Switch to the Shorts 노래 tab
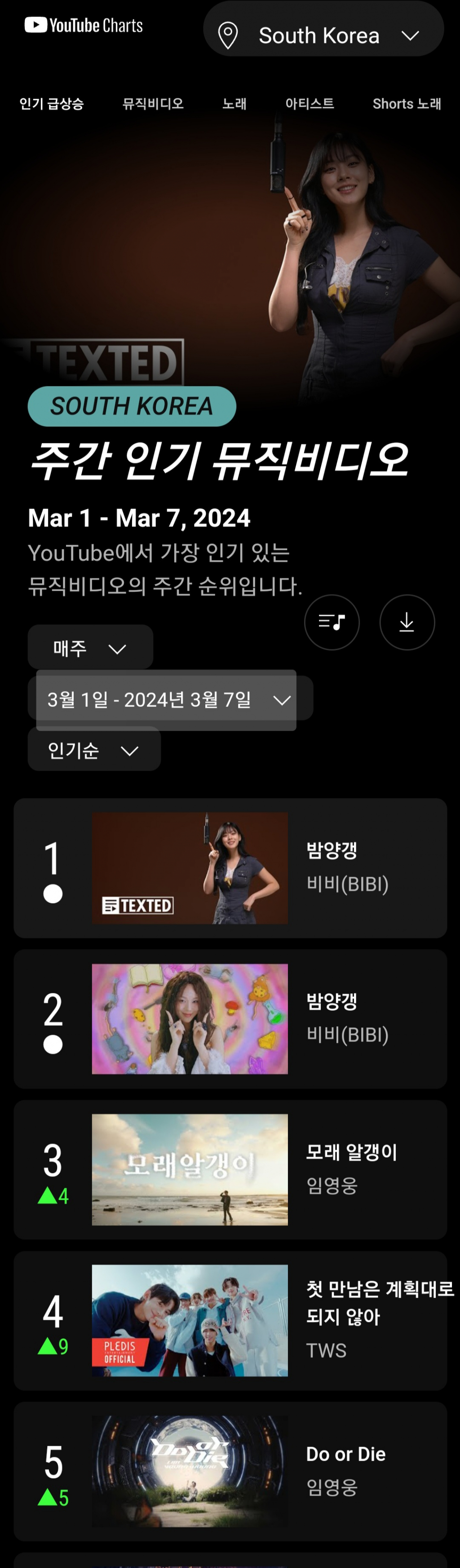This screenshot has width=460, height=1568. 407,104
